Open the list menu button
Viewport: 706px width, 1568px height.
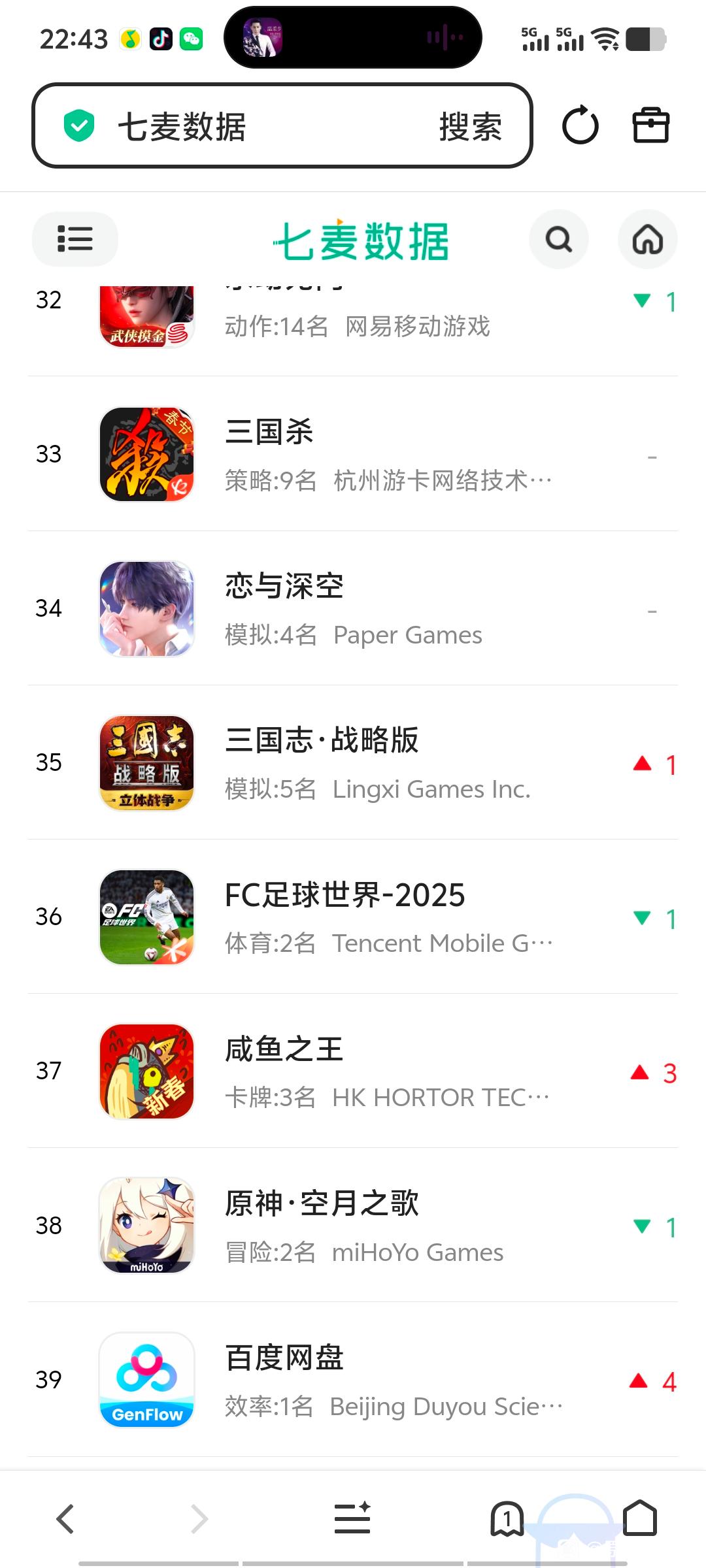point(75,239)
